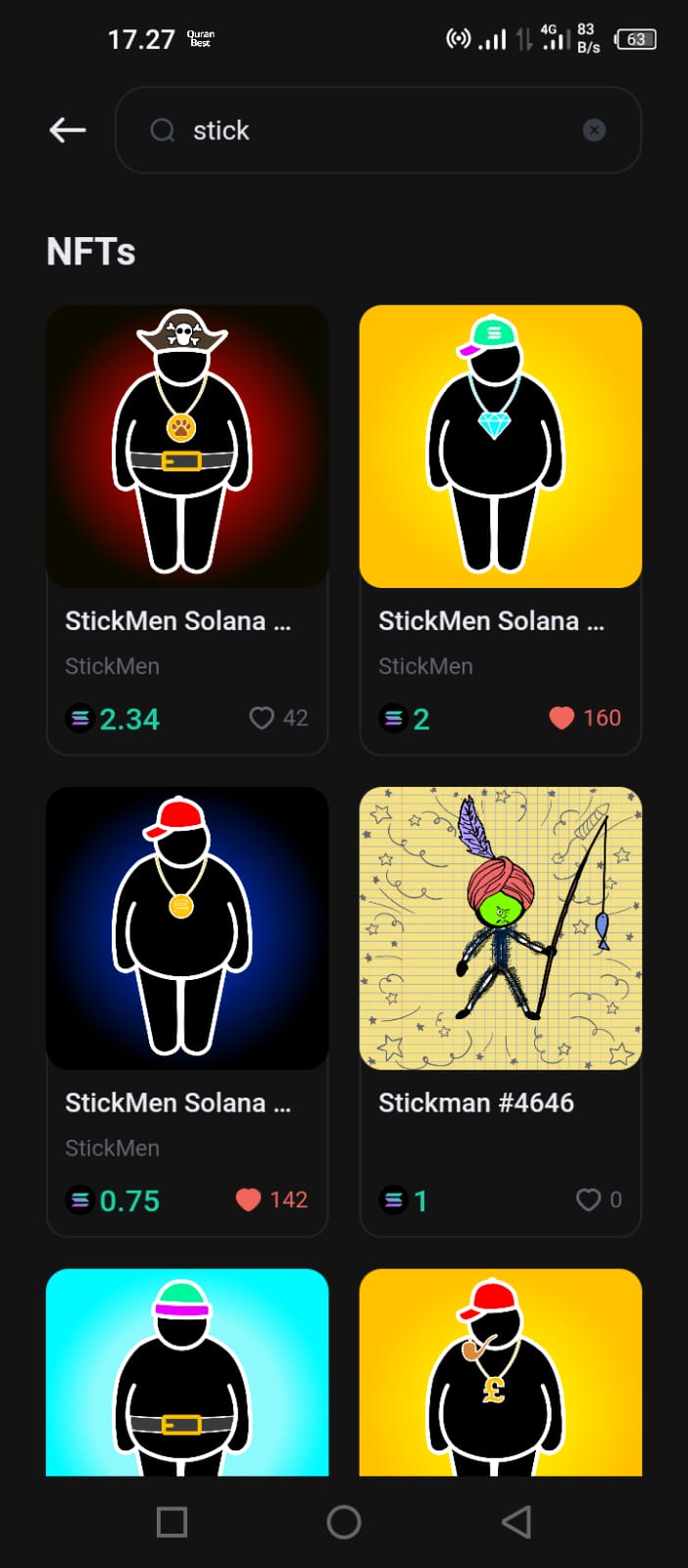
Task: Open recent apps from navigation bar
Action: tap(172, 1522)
